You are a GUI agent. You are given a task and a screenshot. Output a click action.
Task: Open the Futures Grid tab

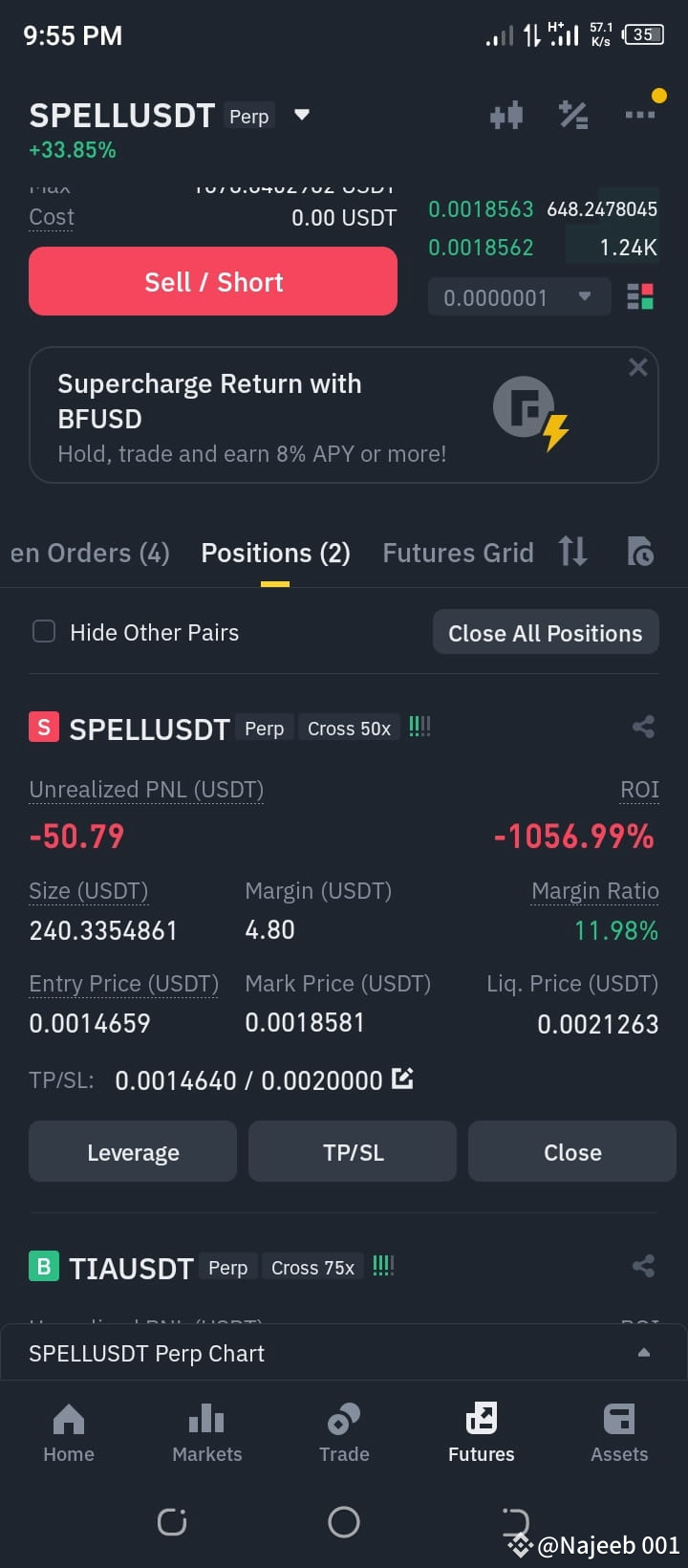pos(458,552)
